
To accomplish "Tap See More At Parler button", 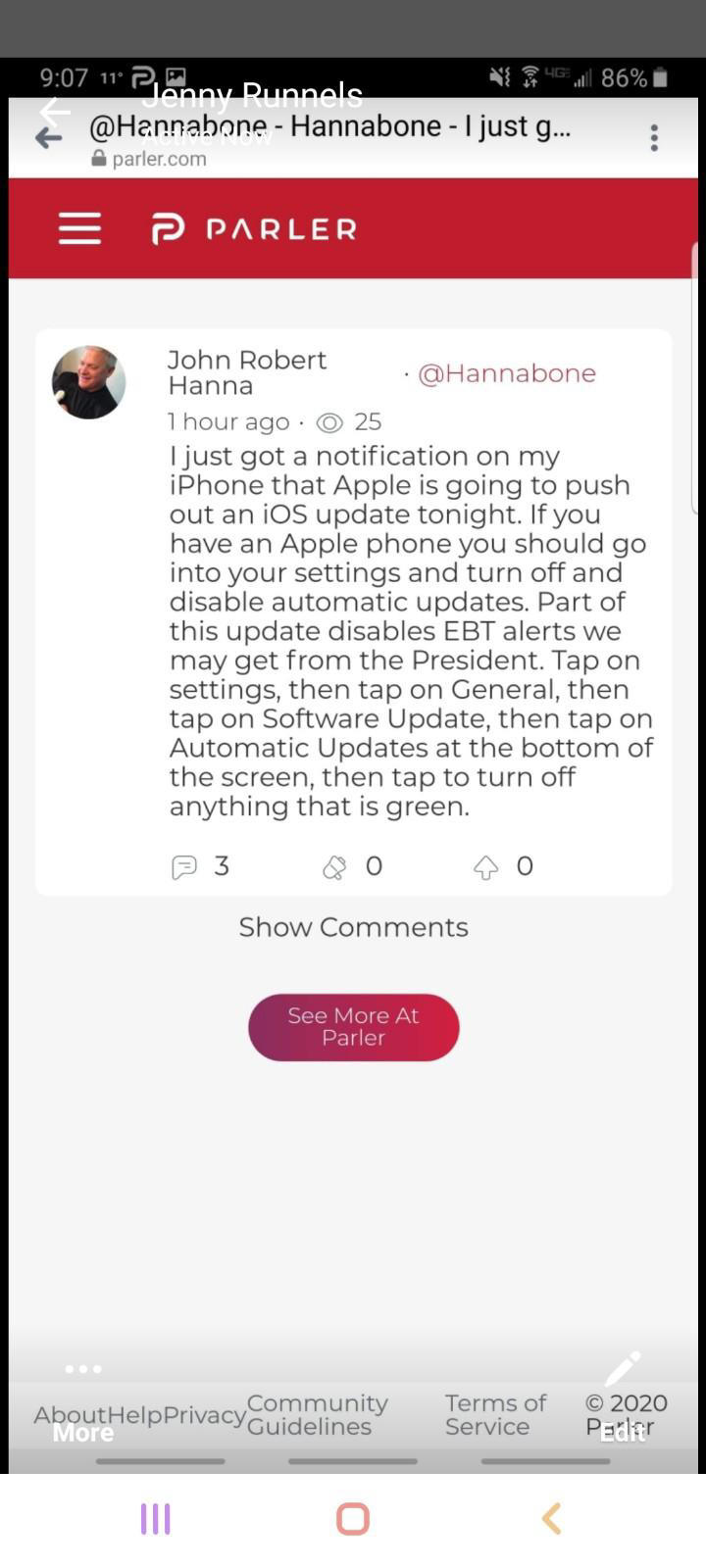I will (x=353, y=1027).
